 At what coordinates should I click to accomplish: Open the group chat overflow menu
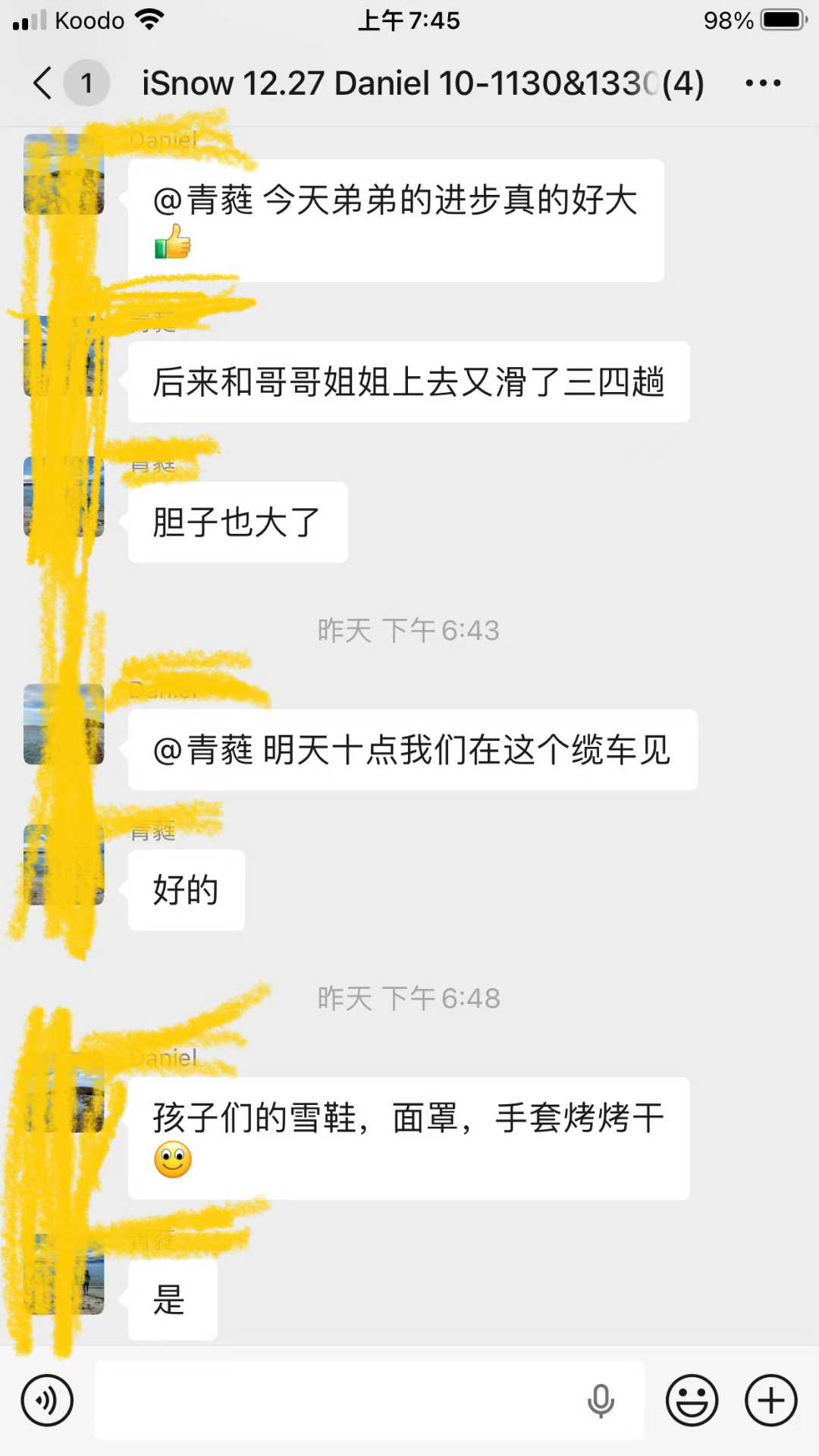(x=762, y=83)
